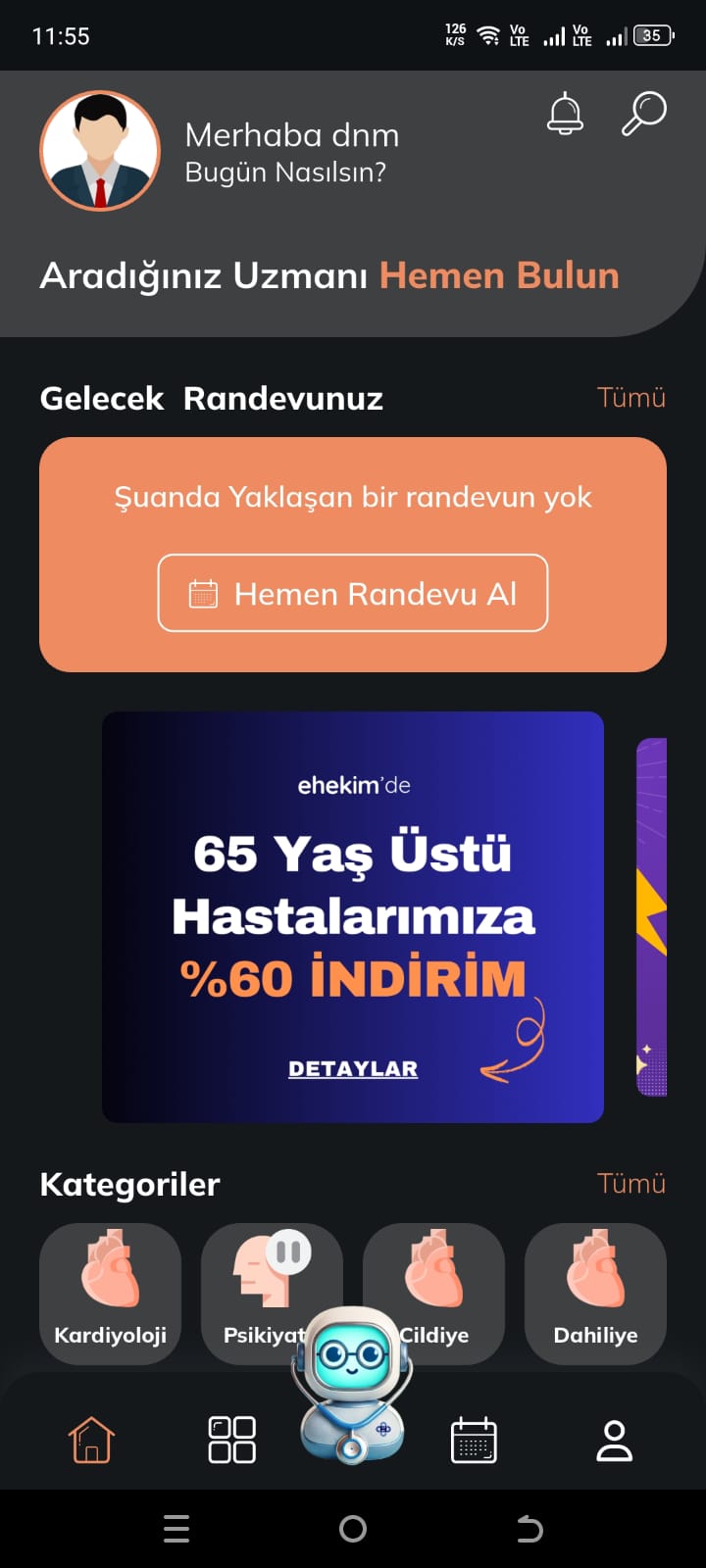Open the system recent apps button

176,1529
